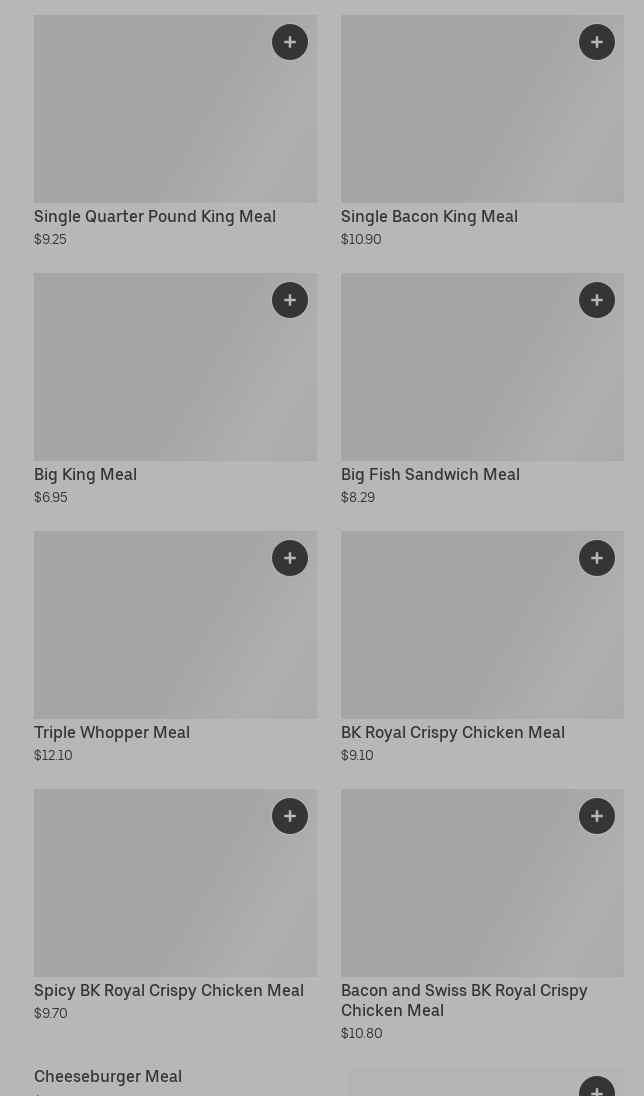View Big Fish Sandwich Meal details
The width and height of the screenshot is (644, 1096).
tap(430, 474)
